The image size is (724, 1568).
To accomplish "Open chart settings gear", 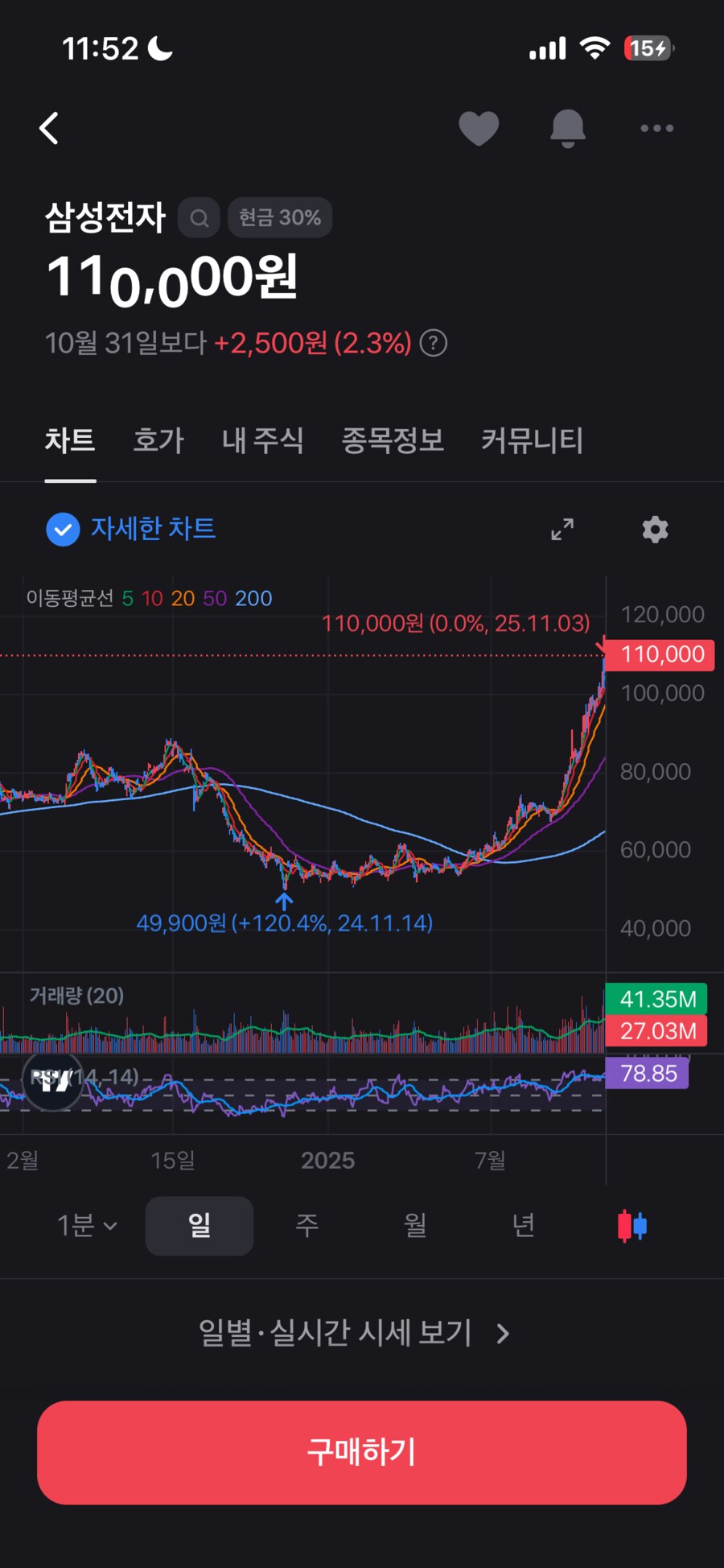I will (x=654, y=529).
